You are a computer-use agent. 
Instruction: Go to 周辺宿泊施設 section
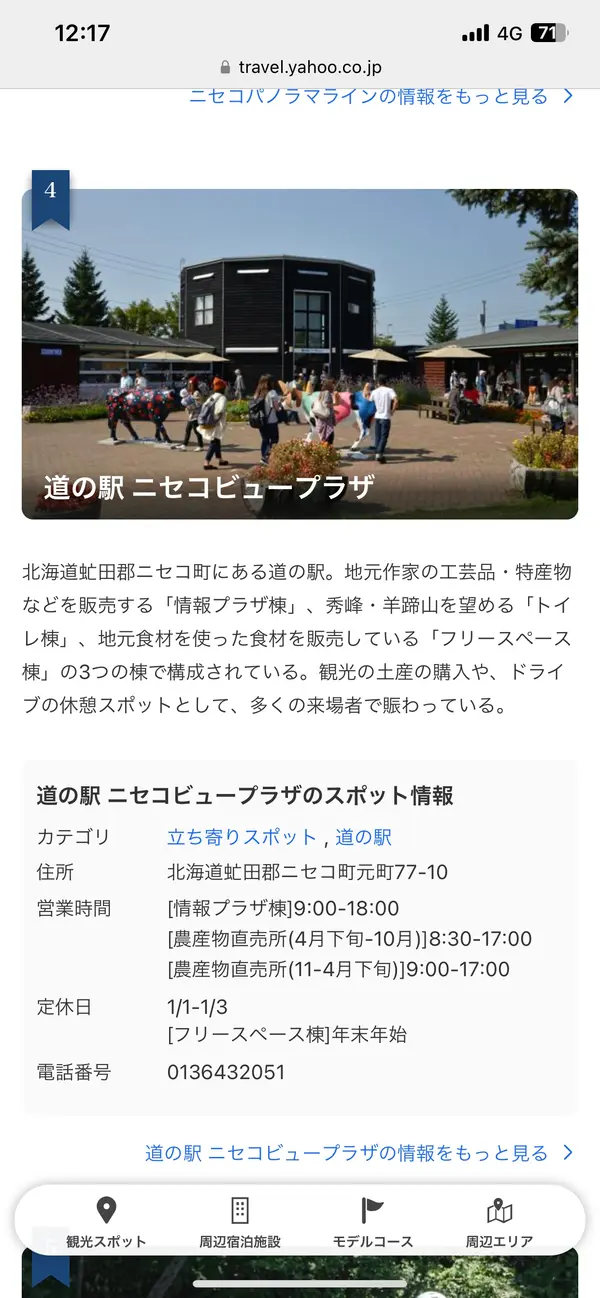click(239, 1223)
